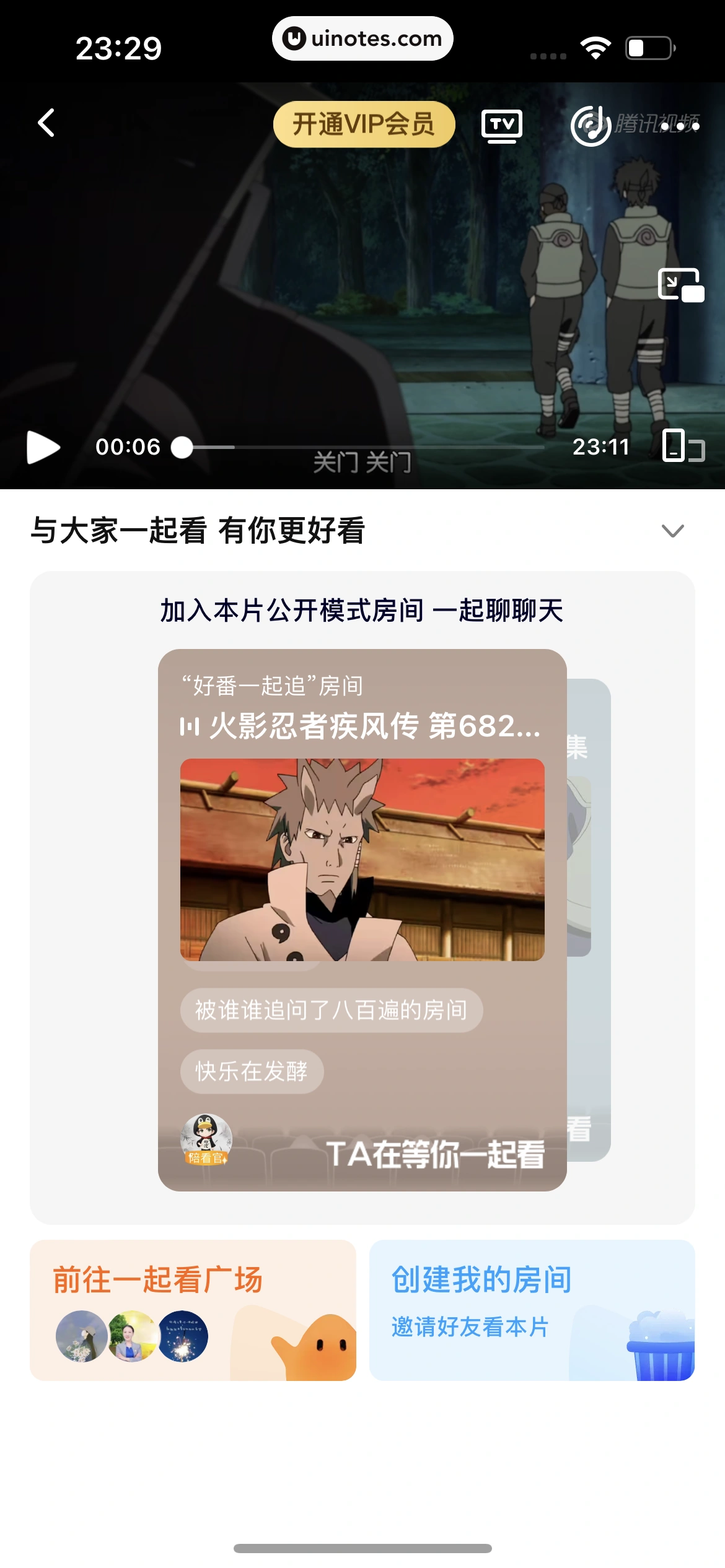
Task: Go back from the video player
Action: pyautogui.click(x=46, y=123)
